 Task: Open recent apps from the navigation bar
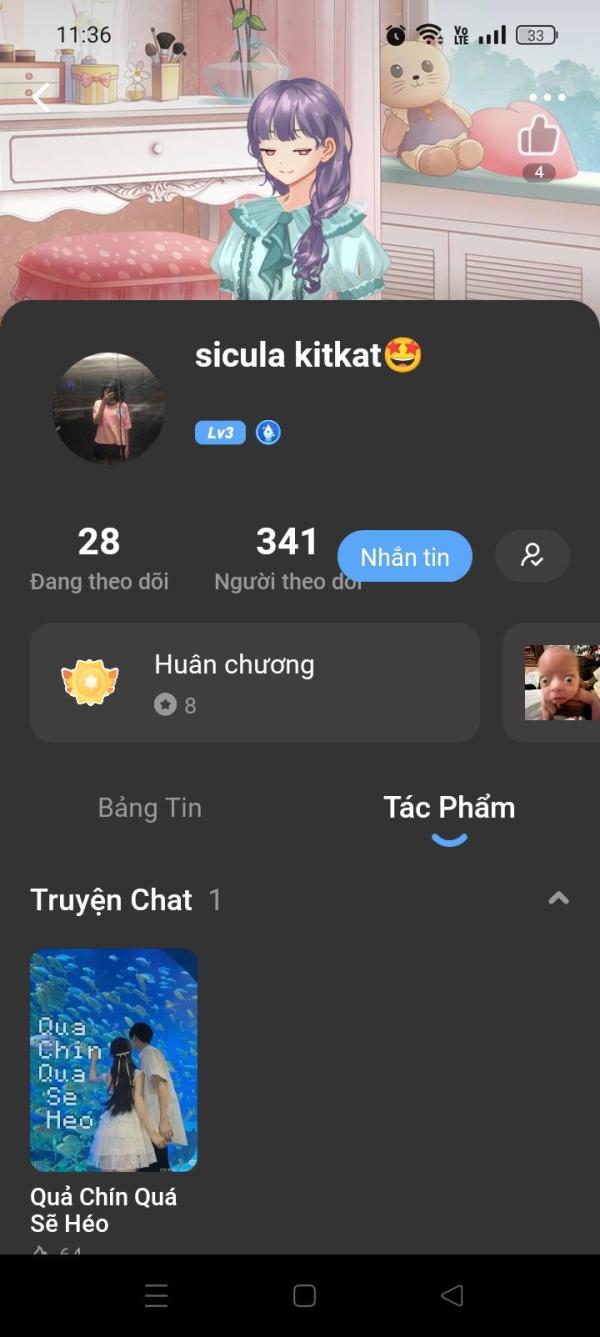[x=156, y=1296]
